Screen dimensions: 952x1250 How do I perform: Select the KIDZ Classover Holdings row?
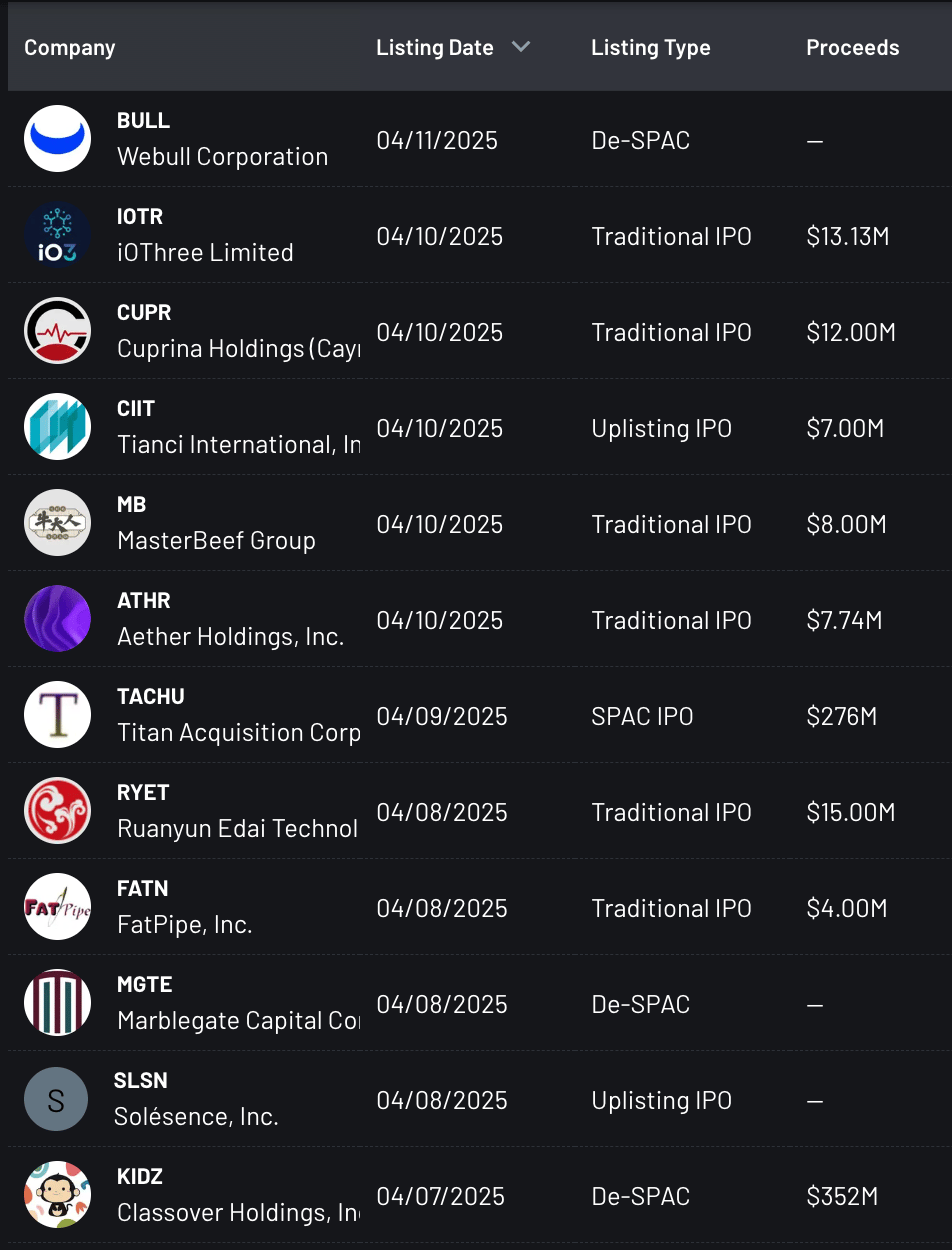tap(237, 1195)
